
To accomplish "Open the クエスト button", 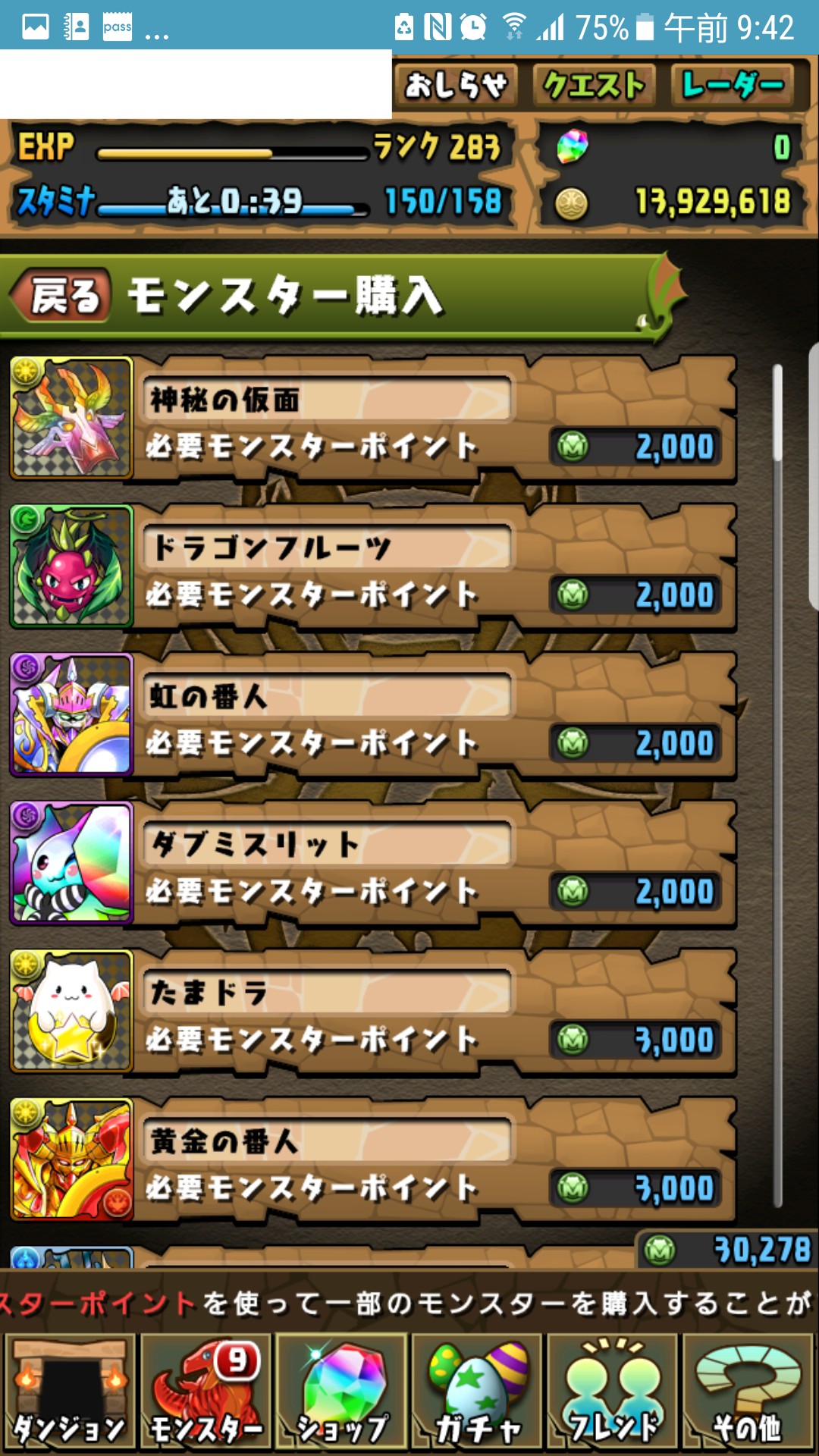I will pos(594,85).
